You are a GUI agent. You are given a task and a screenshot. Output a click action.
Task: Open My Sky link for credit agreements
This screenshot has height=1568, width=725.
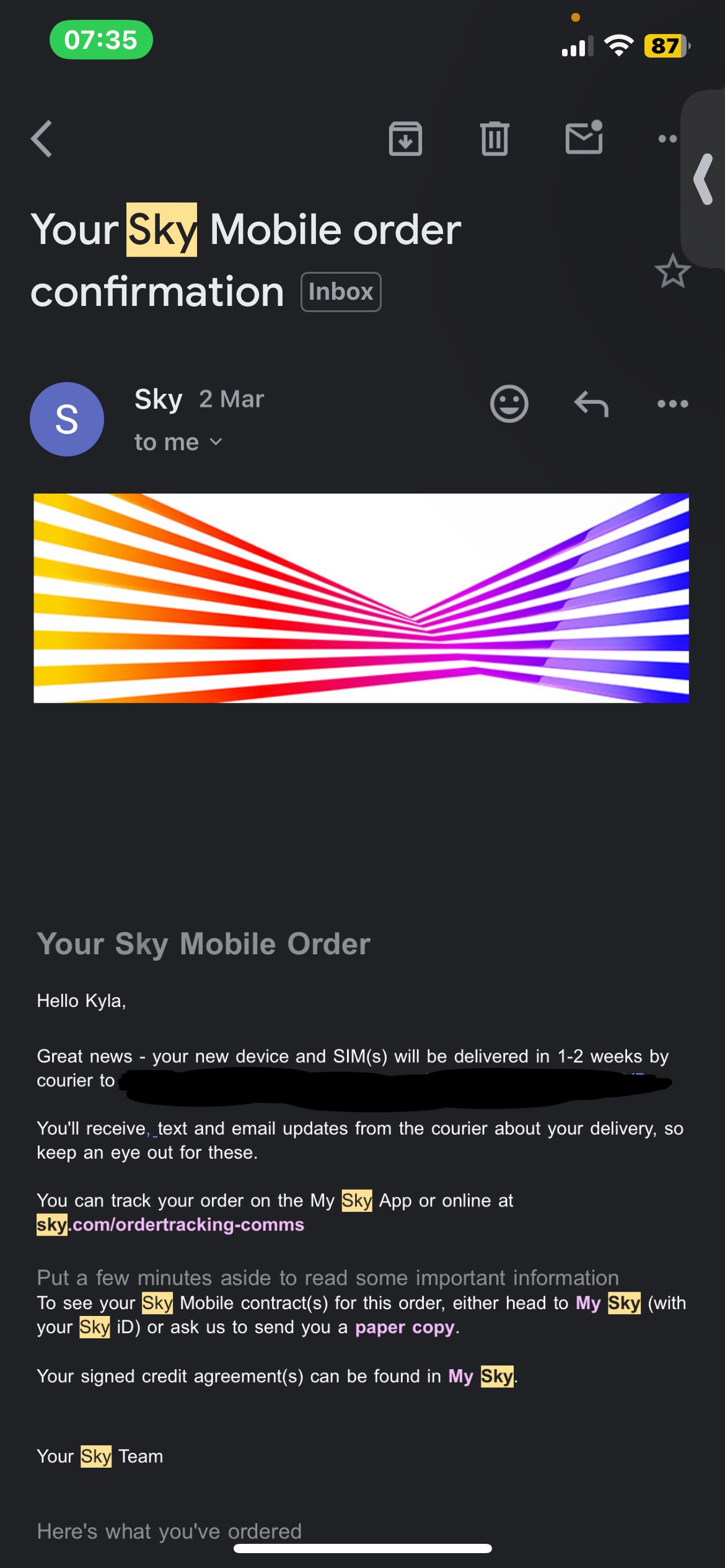pos(481,1376)
